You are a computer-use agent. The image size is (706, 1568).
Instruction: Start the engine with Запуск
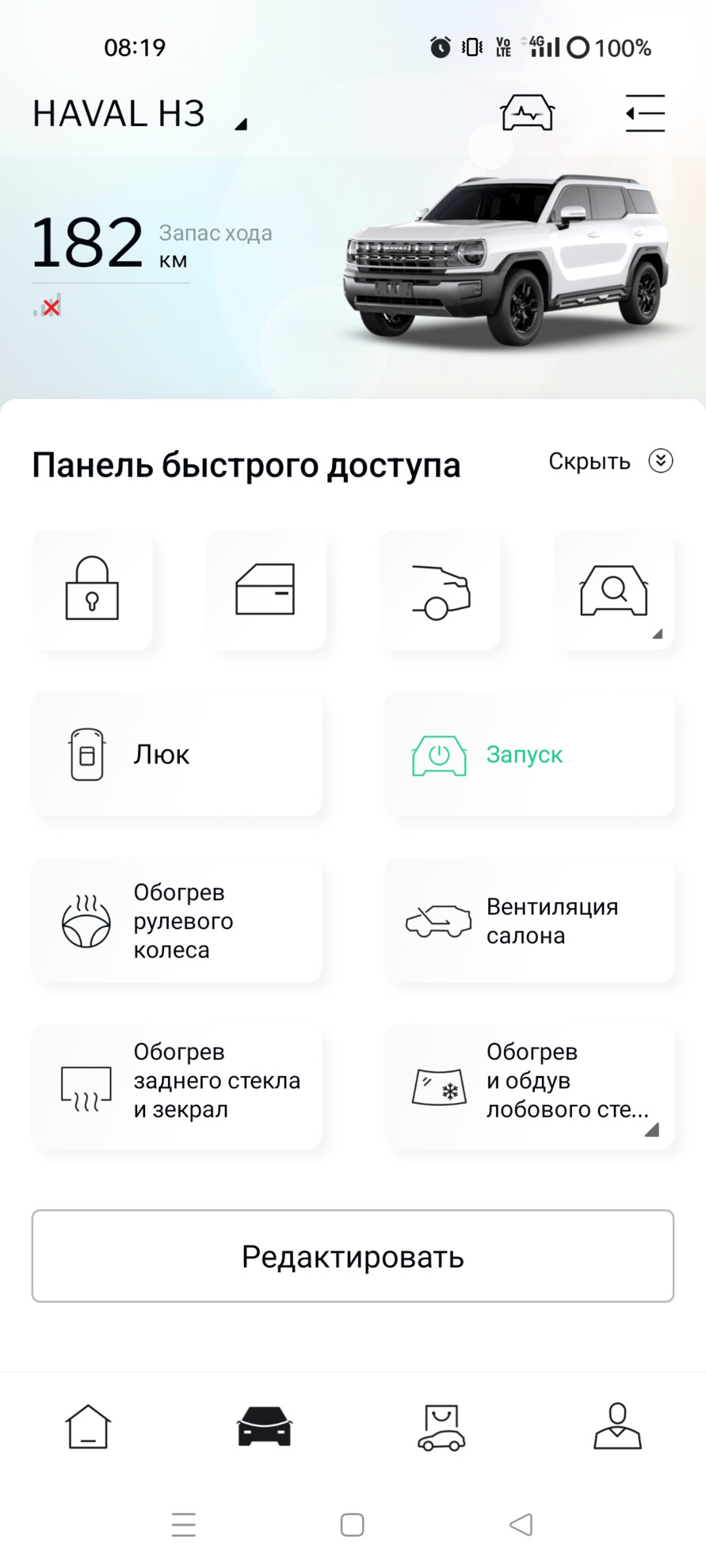click(529, 755)
